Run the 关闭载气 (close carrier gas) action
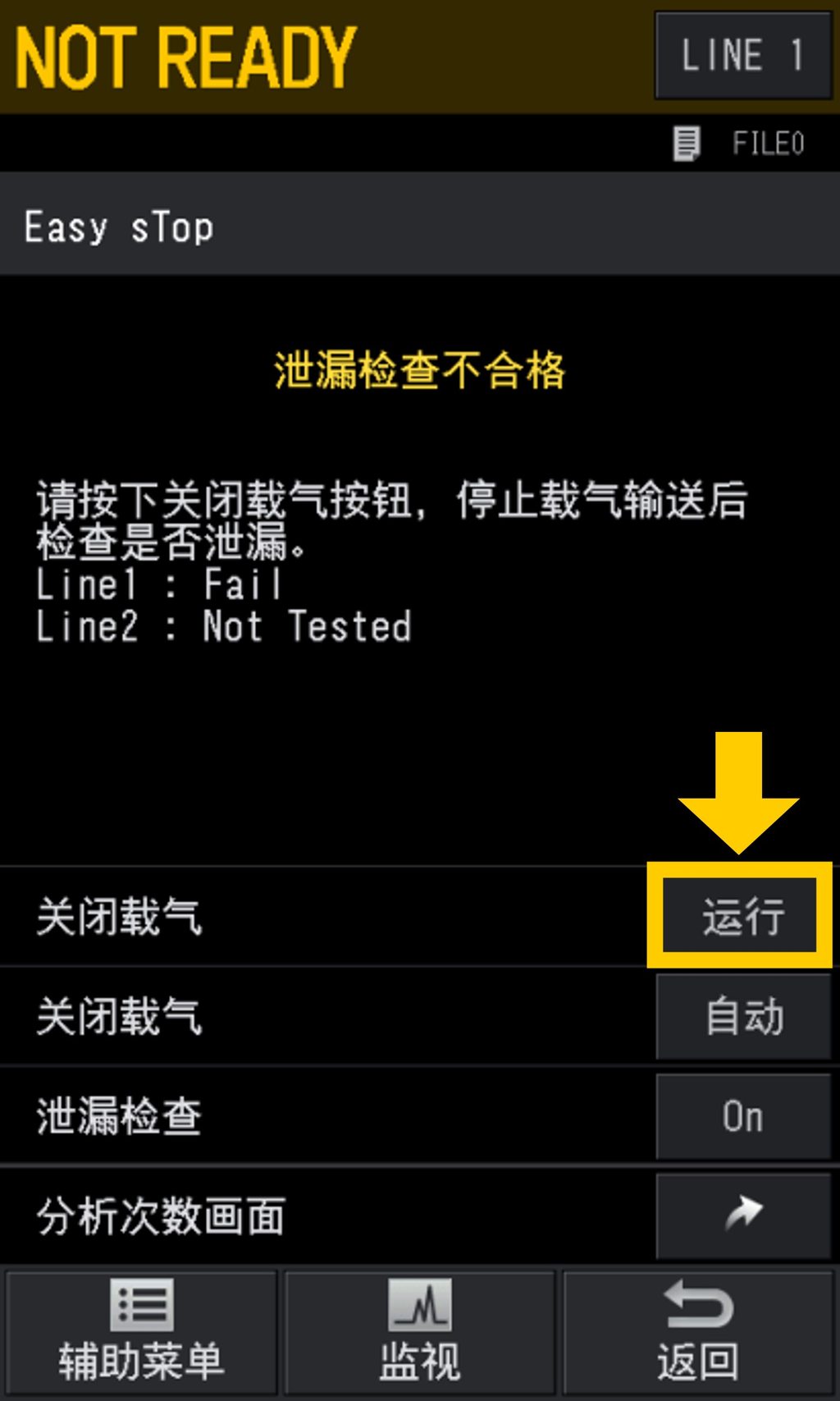The height and width of the screenshot is (1401, 840). [x=741, y=916]
